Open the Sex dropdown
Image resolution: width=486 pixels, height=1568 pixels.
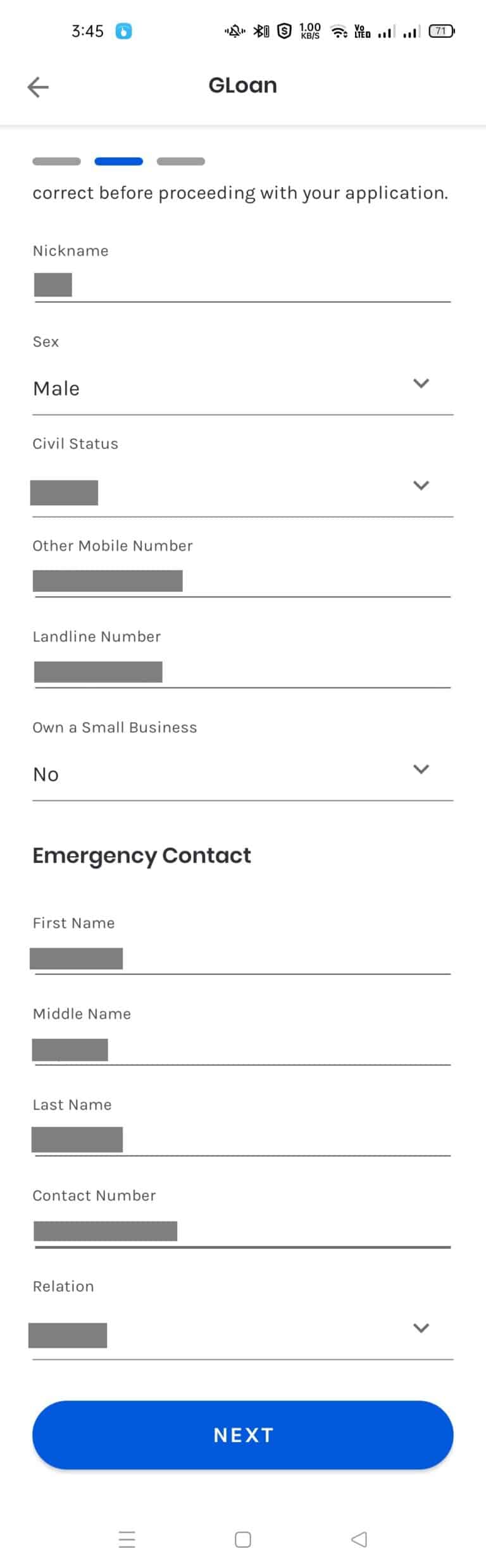point(242,388)
